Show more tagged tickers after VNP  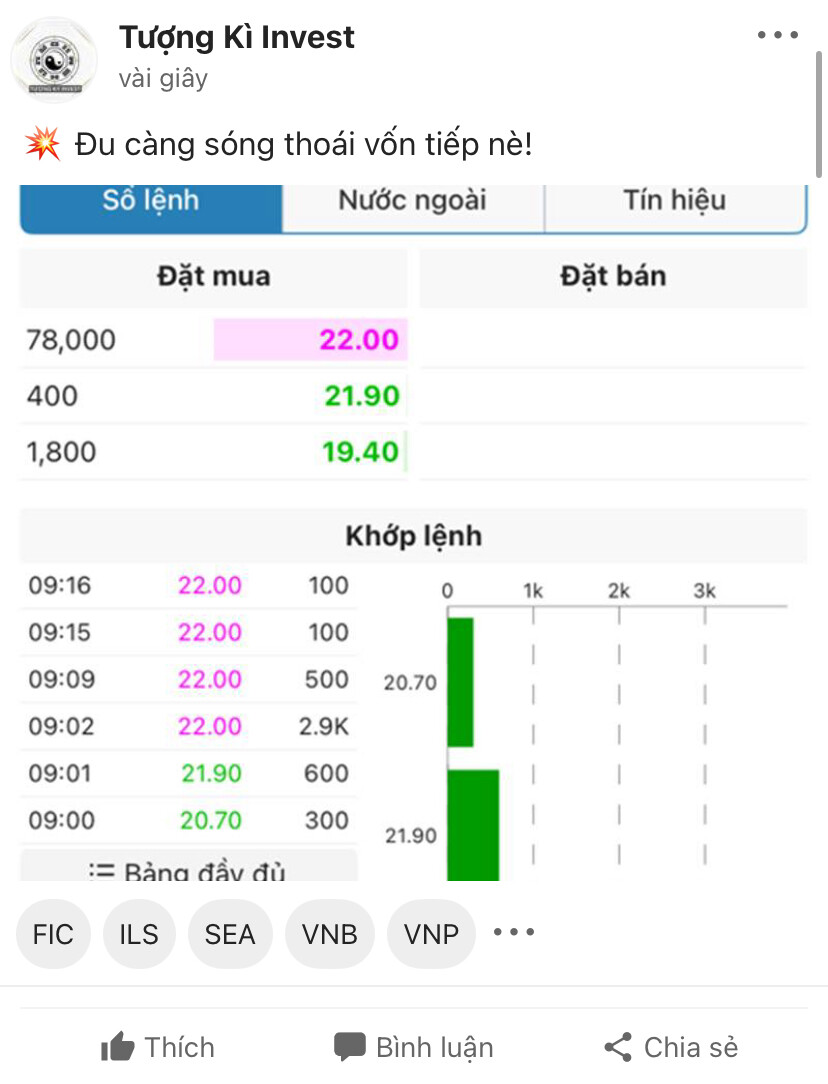click(x=514, y=932)
